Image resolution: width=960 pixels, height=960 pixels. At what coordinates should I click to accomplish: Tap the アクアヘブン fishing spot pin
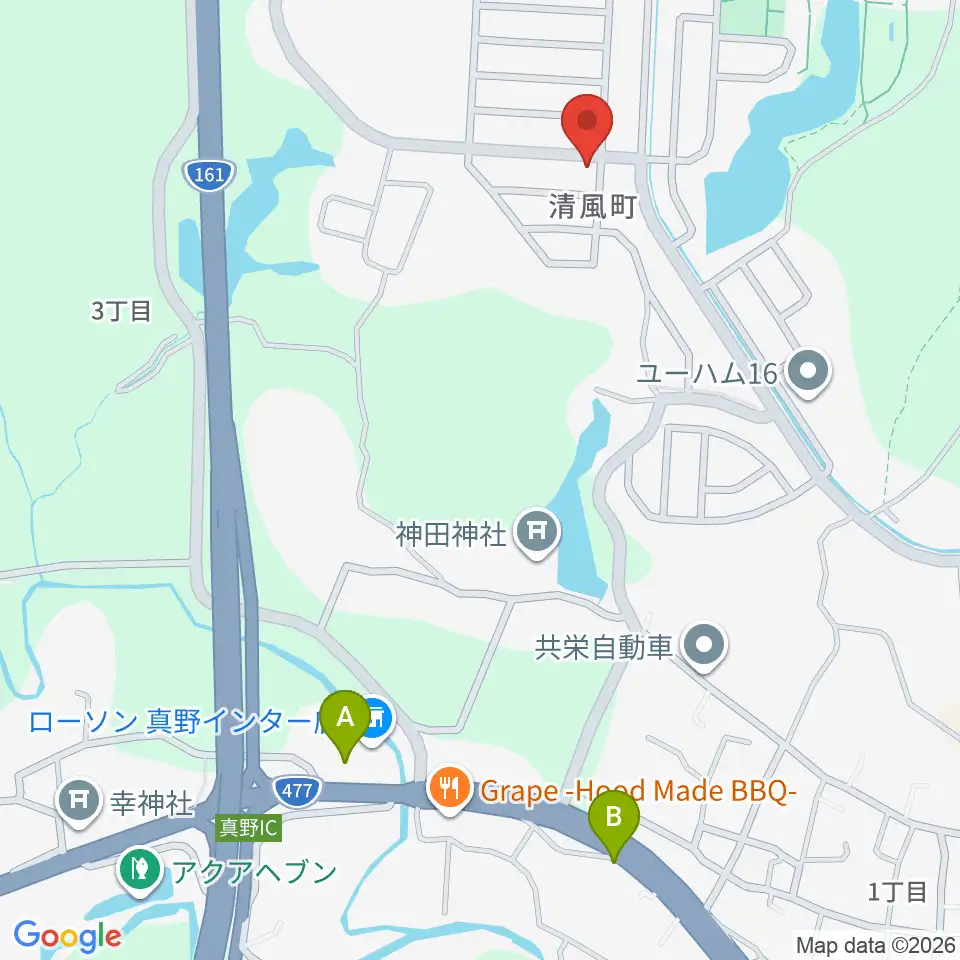coord(140,871)
